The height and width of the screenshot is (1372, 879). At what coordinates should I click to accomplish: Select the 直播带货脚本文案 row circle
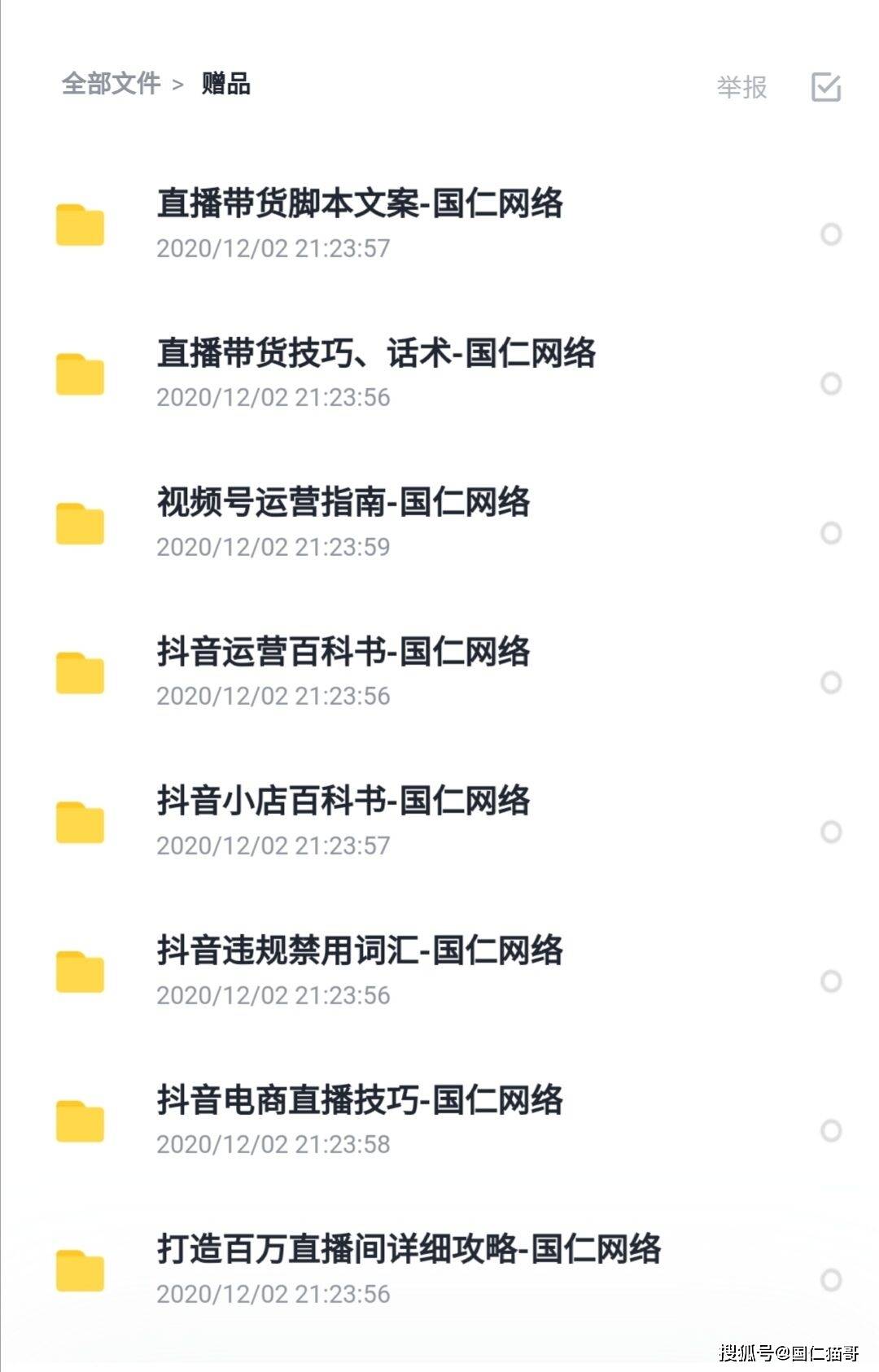(831, 234)
